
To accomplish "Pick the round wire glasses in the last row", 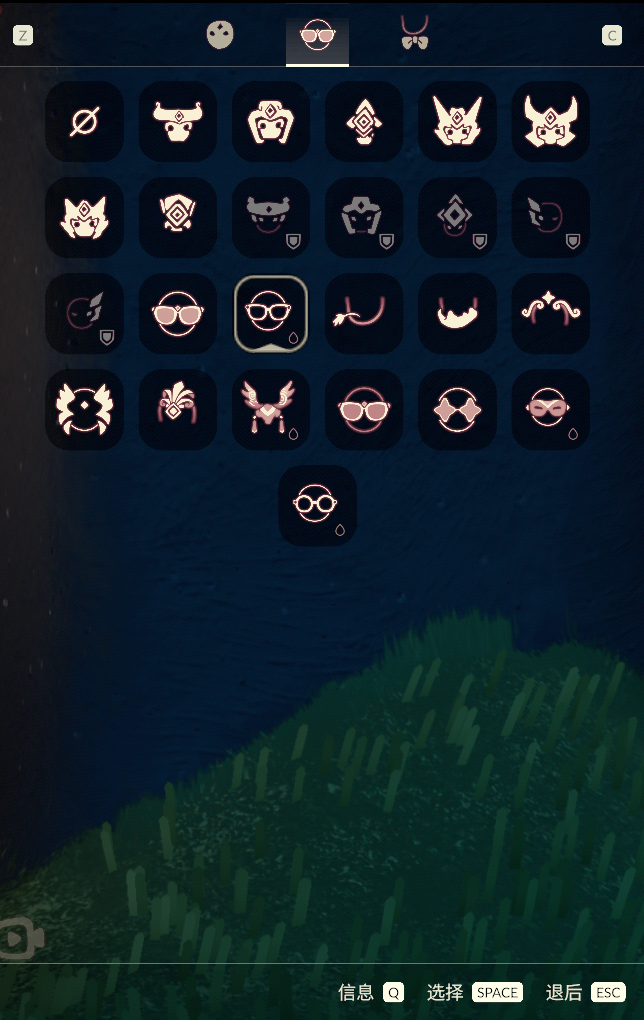I will (317, 506).
